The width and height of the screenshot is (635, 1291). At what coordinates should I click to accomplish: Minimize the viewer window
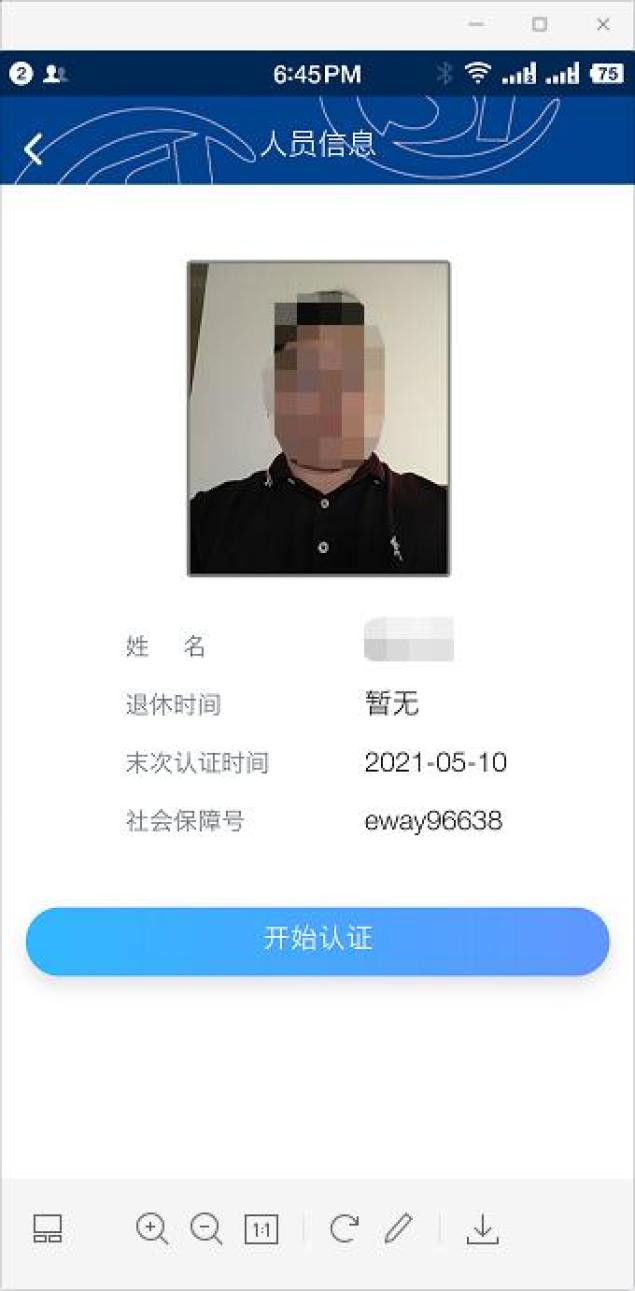pos(477,25)
